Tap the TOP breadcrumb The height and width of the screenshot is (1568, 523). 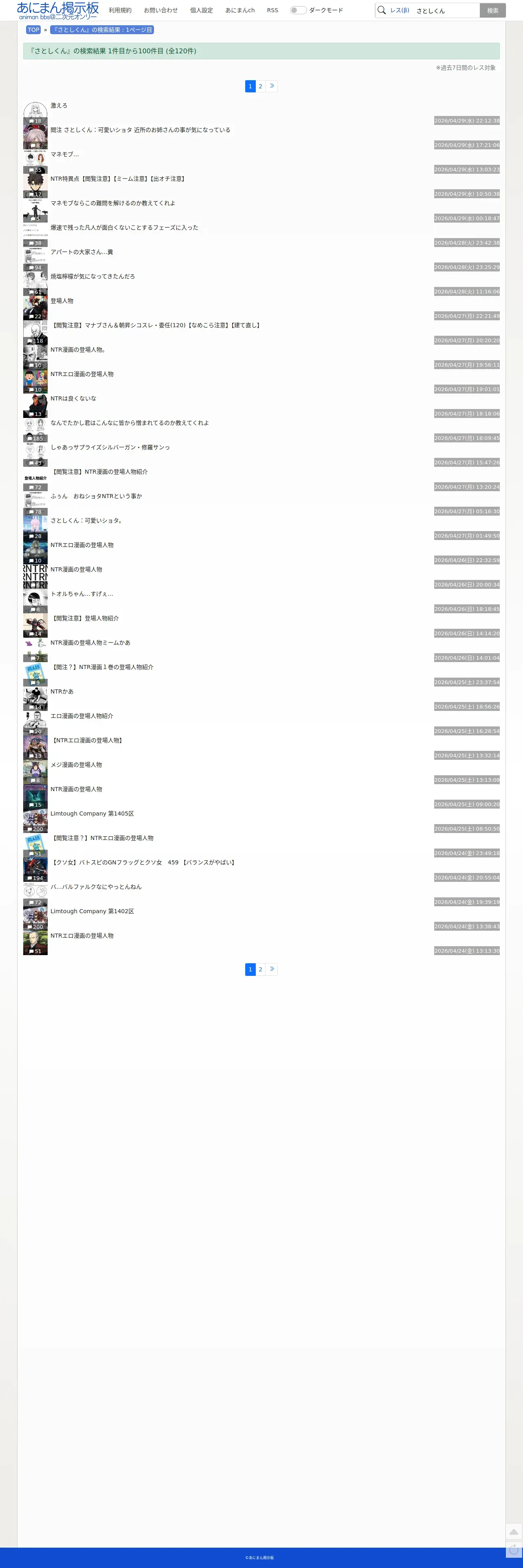point(33,30)
